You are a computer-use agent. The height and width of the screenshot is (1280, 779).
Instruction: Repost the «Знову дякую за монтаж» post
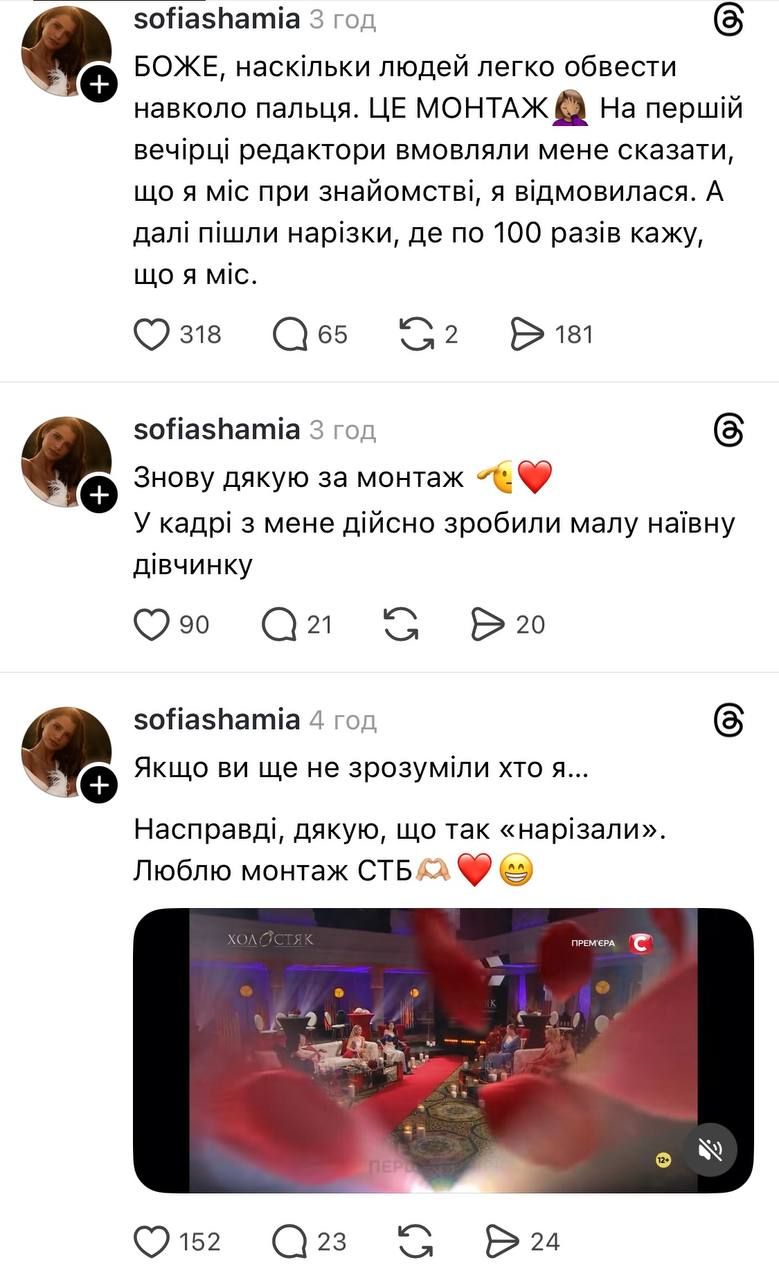[400, 624]
